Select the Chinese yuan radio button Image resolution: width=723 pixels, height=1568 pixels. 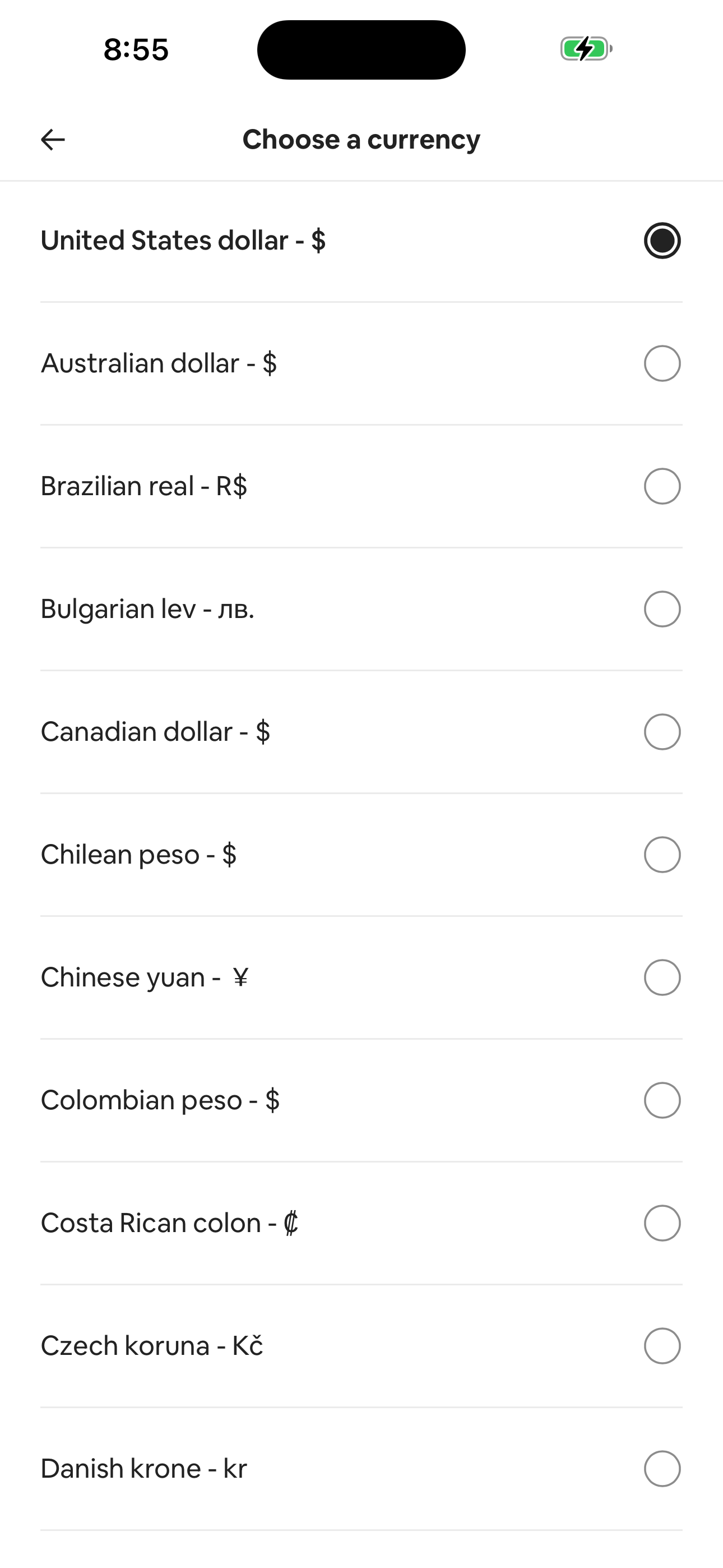[x=662, y=977]
